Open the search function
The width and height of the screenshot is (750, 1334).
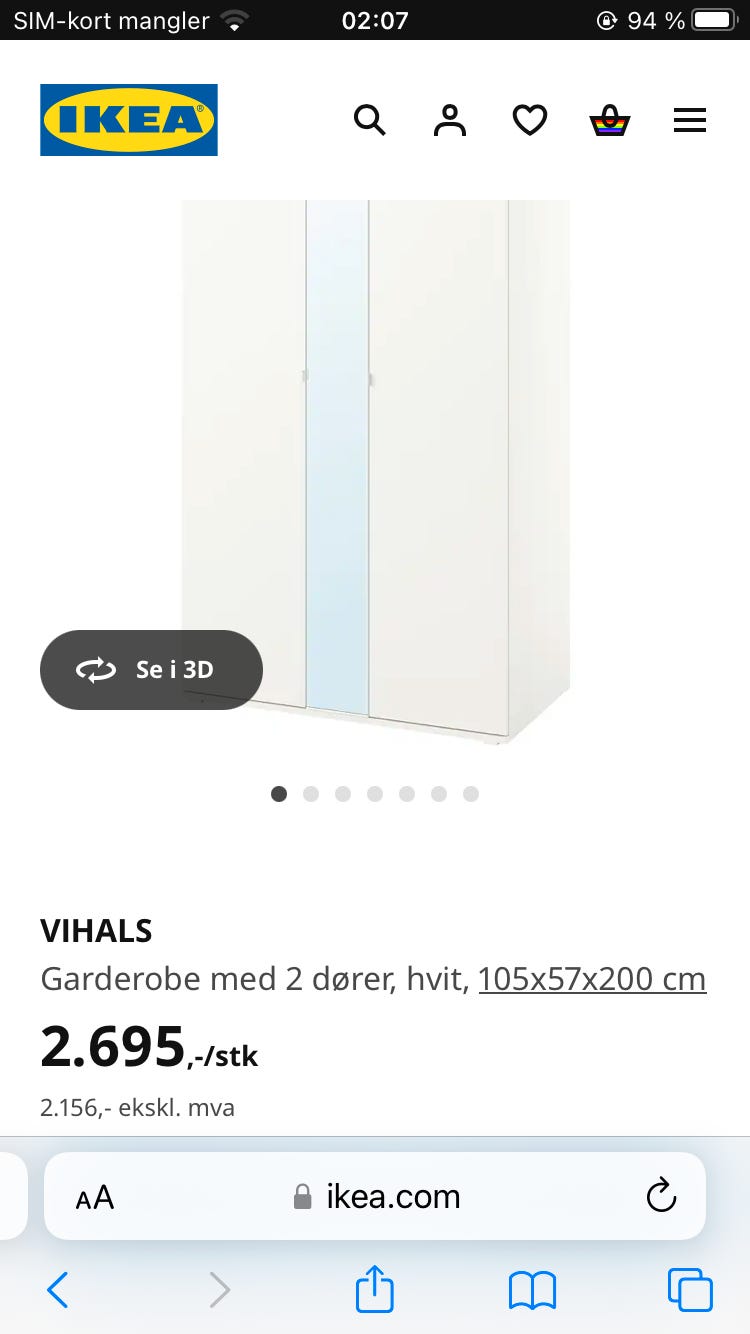(370, 120)
